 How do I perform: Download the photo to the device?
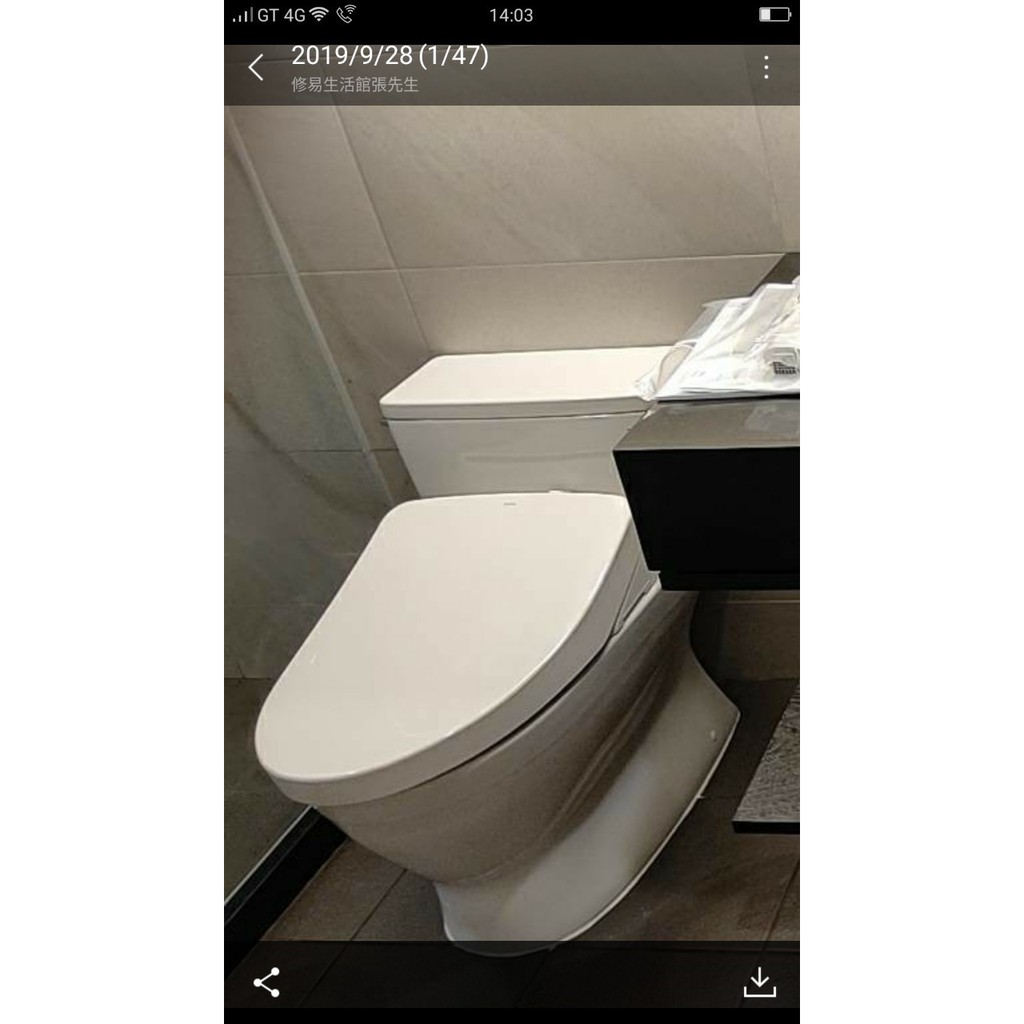[760, 982]
